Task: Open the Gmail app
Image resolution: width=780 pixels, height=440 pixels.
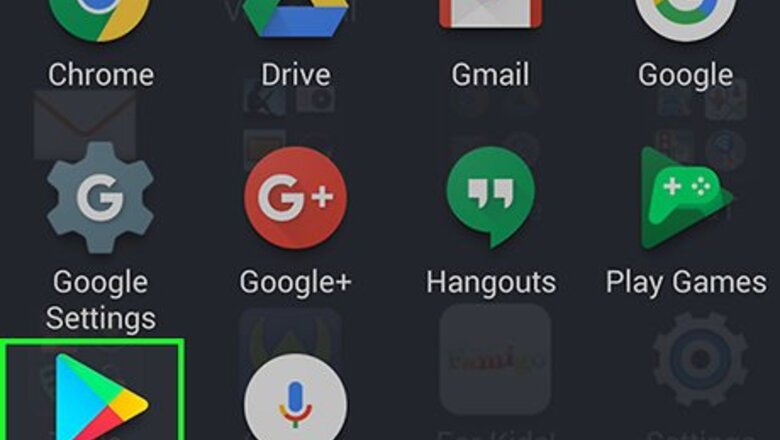Action: coord(490,22)
